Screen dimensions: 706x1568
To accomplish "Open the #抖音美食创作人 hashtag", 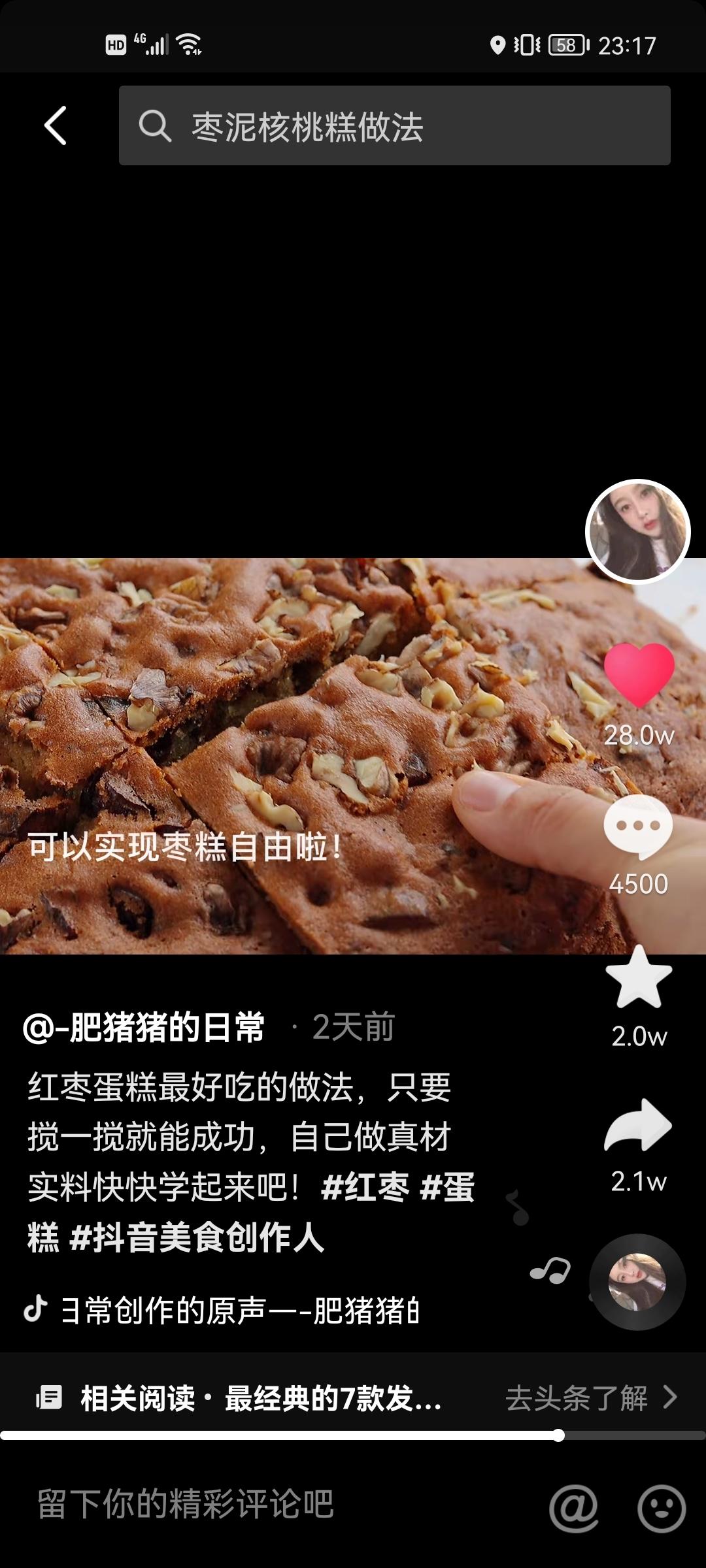I will pyautogui.click(x=196, y=1237).
